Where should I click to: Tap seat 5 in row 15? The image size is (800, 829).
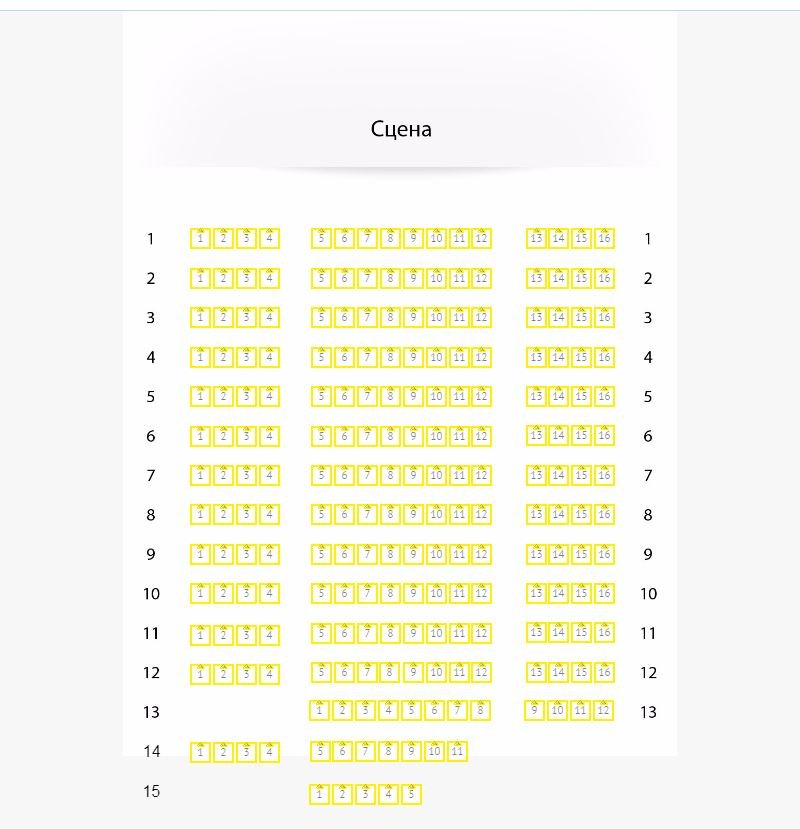click(x=411, y=795)
